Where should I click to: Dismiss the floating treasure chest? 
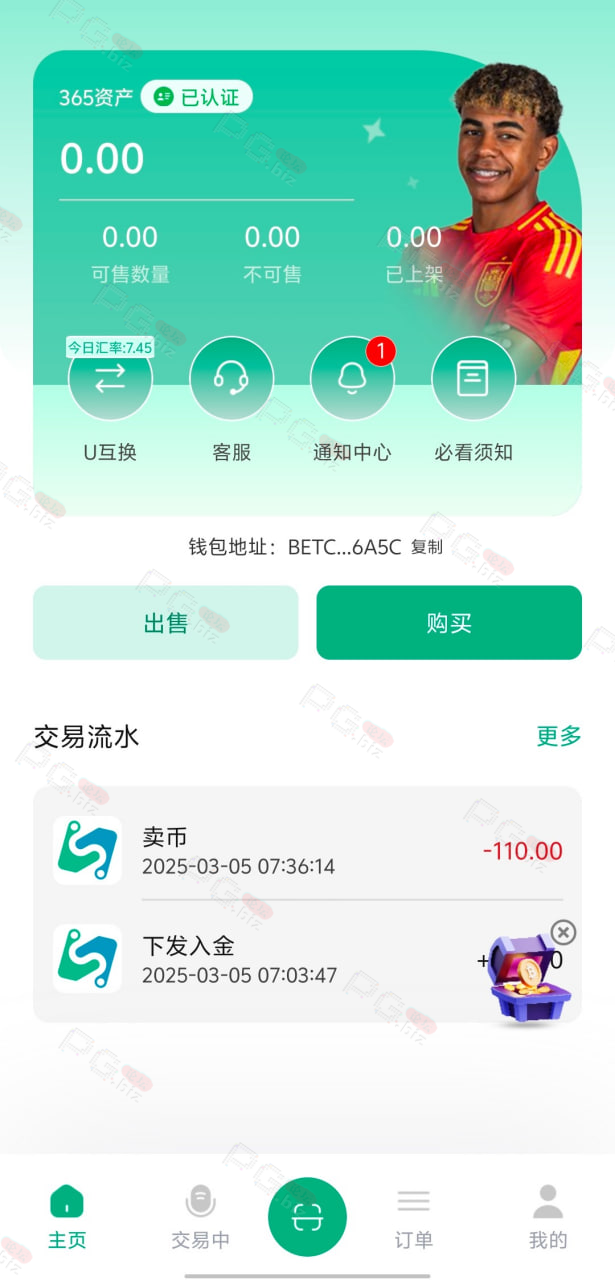pos(564,933)
